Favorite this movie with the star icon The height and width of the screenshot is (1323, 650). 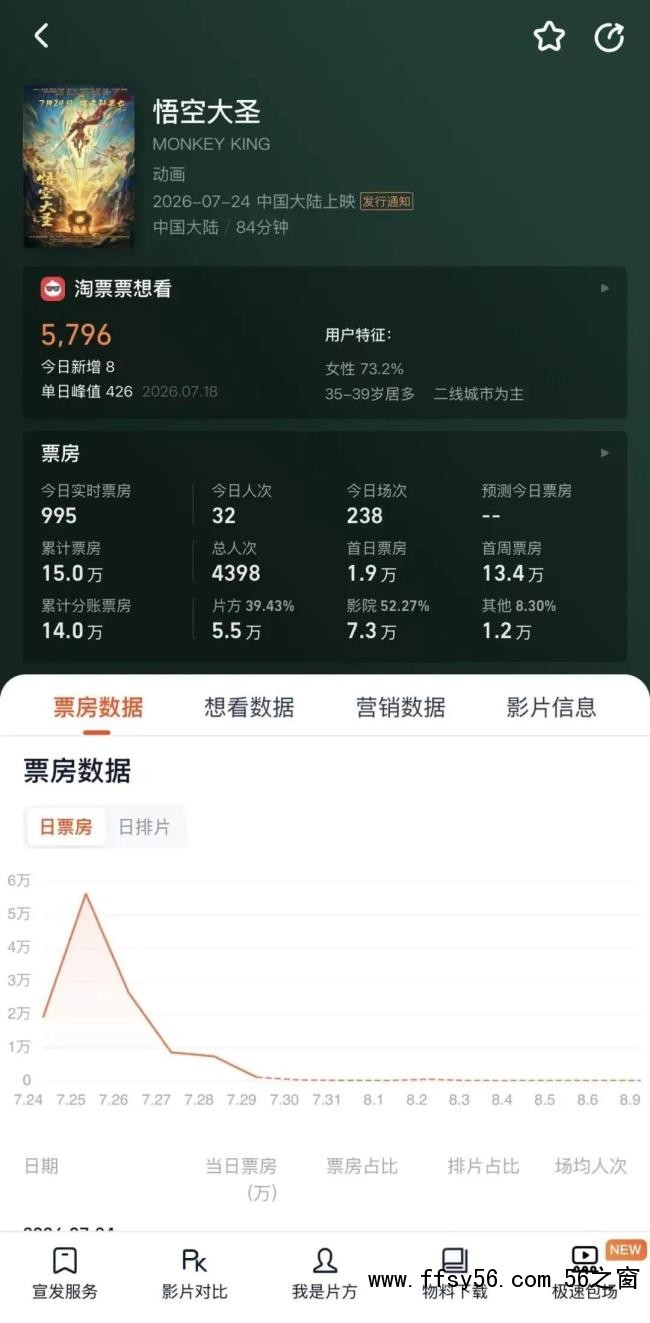click(x=549, y=37)
